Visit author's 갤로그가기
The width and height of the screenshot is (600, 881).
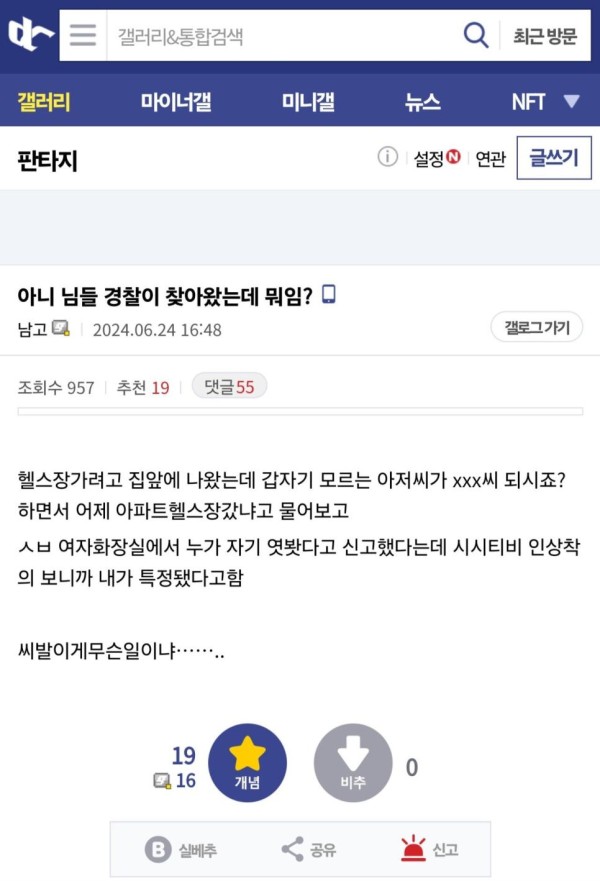tap(537, 327)
